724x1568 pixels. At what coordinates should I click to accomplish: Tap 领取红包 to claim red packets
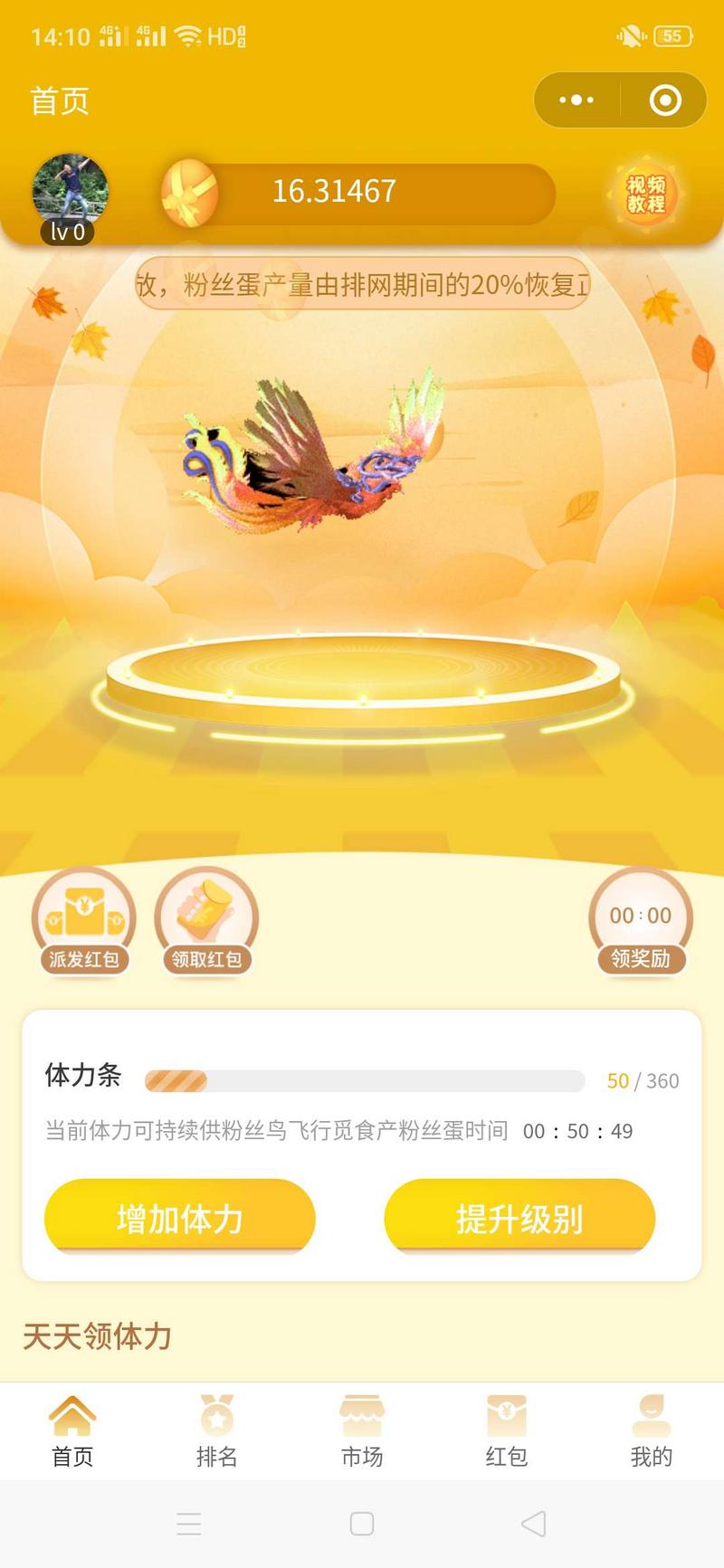click(206, 921)
